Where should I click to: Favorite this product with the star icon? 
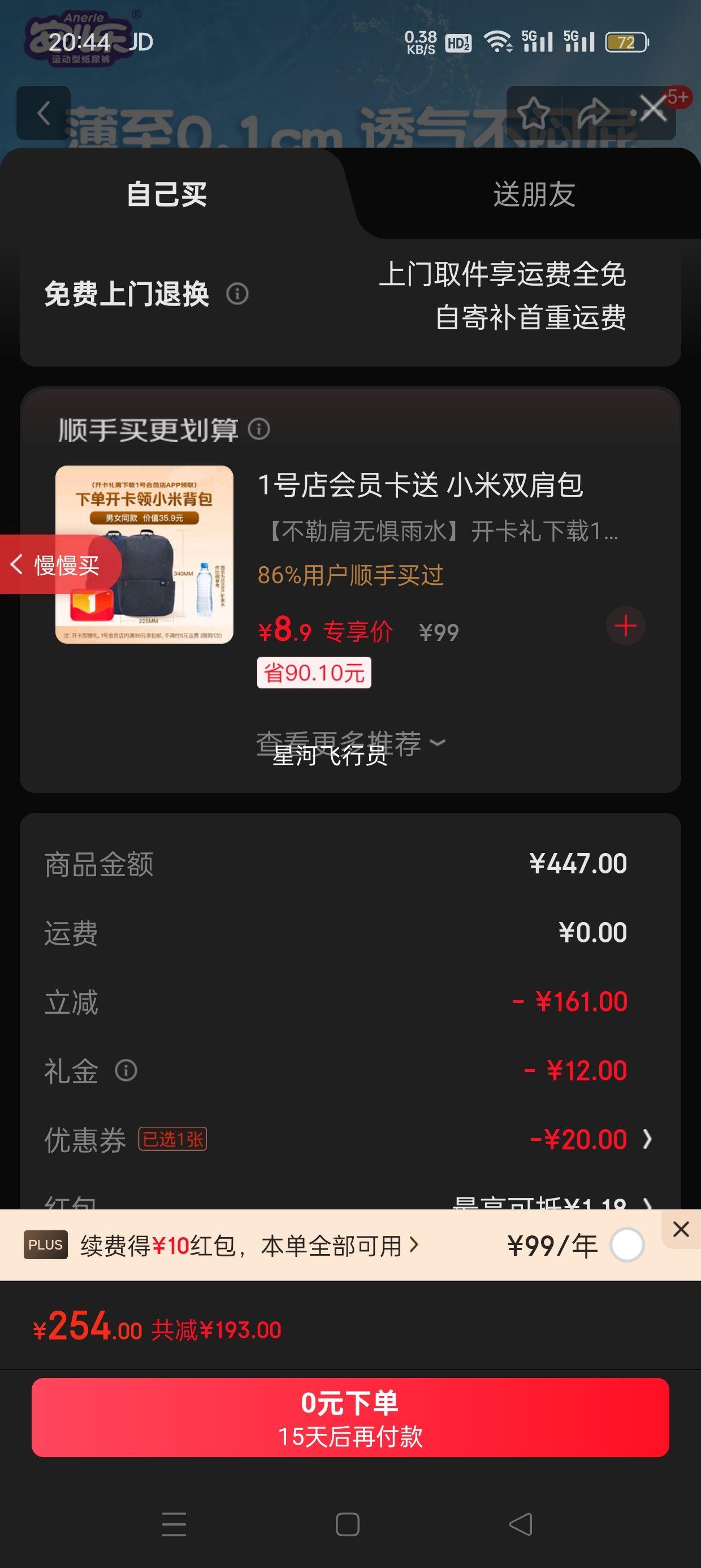pyautogui.click(x=534, y=112)
